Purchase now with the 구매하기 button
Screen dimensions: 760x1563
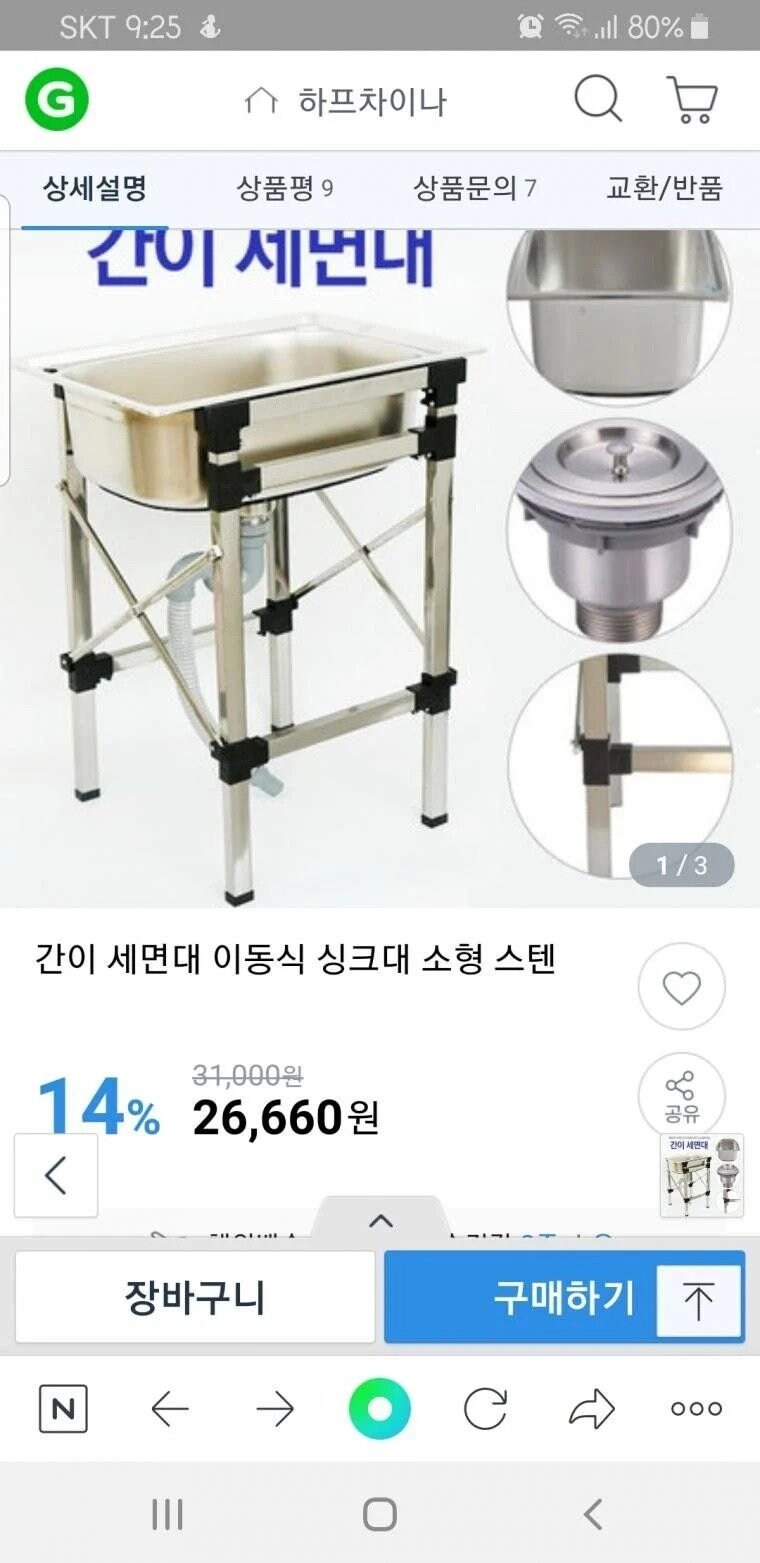563,1297
